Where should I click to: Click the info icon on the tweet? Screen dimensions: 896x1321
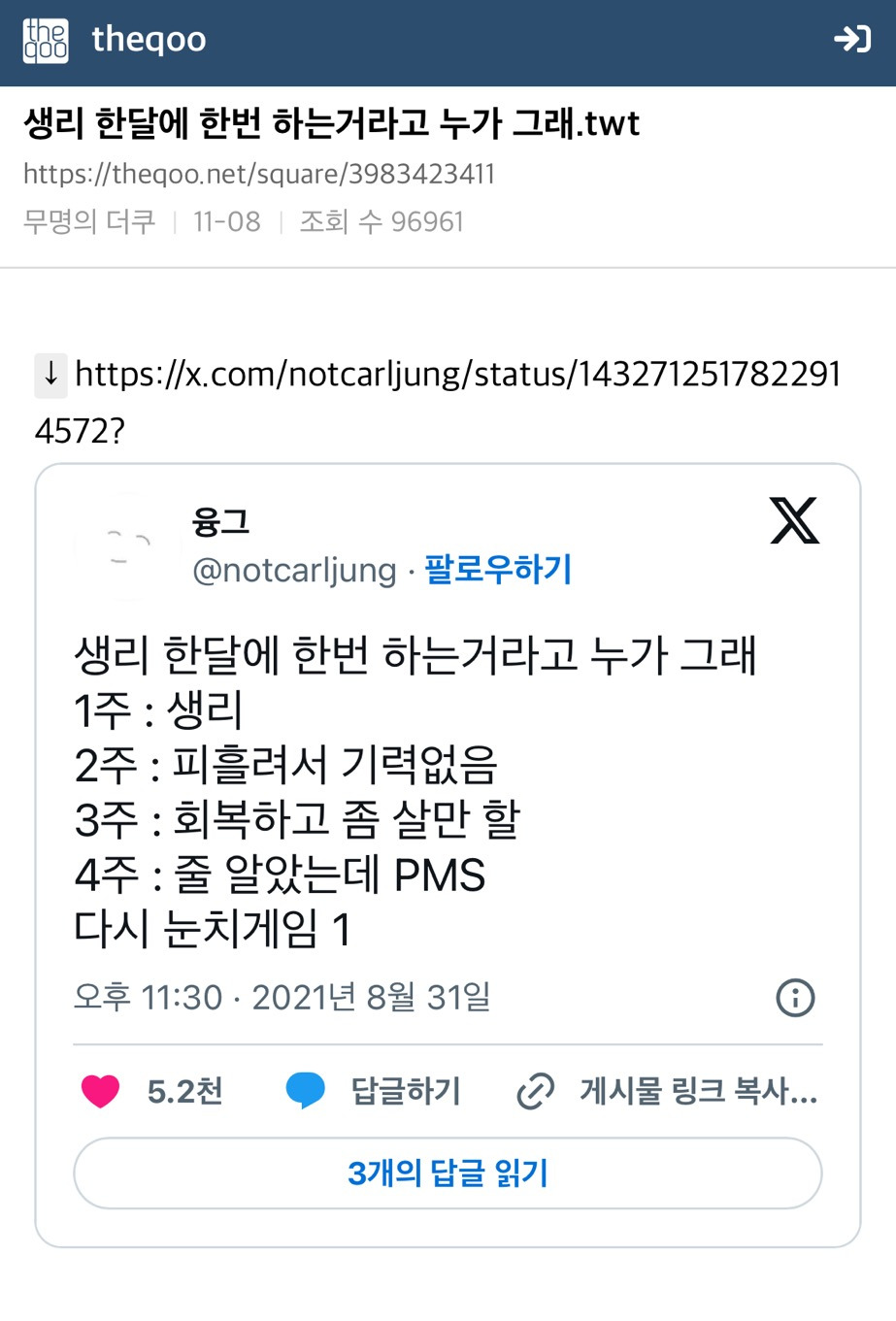[x=794, y=997]
